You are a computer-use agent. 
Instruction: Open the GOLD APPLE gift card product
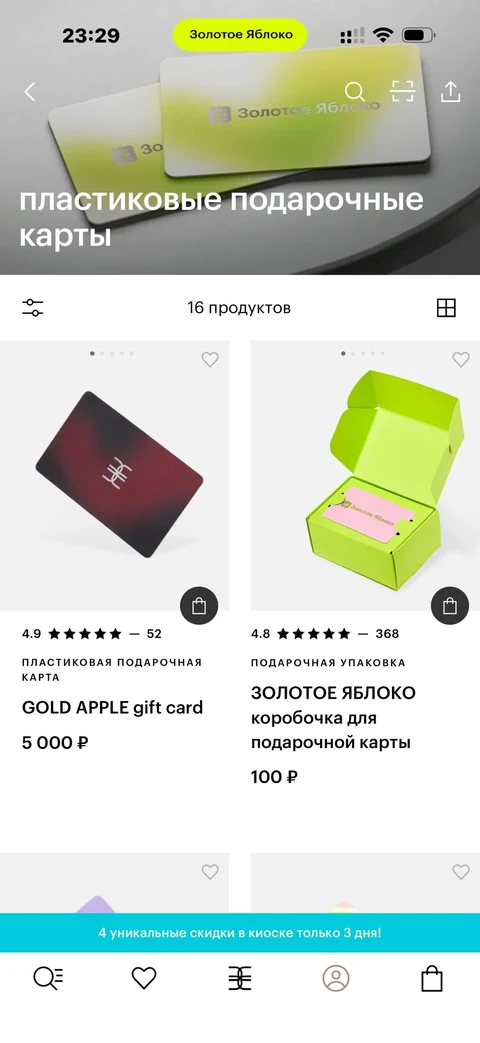(x=112, y=707)
